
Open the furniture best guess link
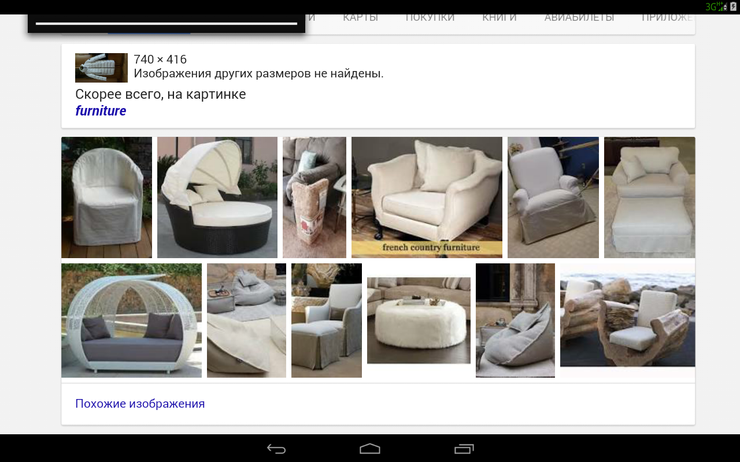pyautogui.click(x=101, y=111)
